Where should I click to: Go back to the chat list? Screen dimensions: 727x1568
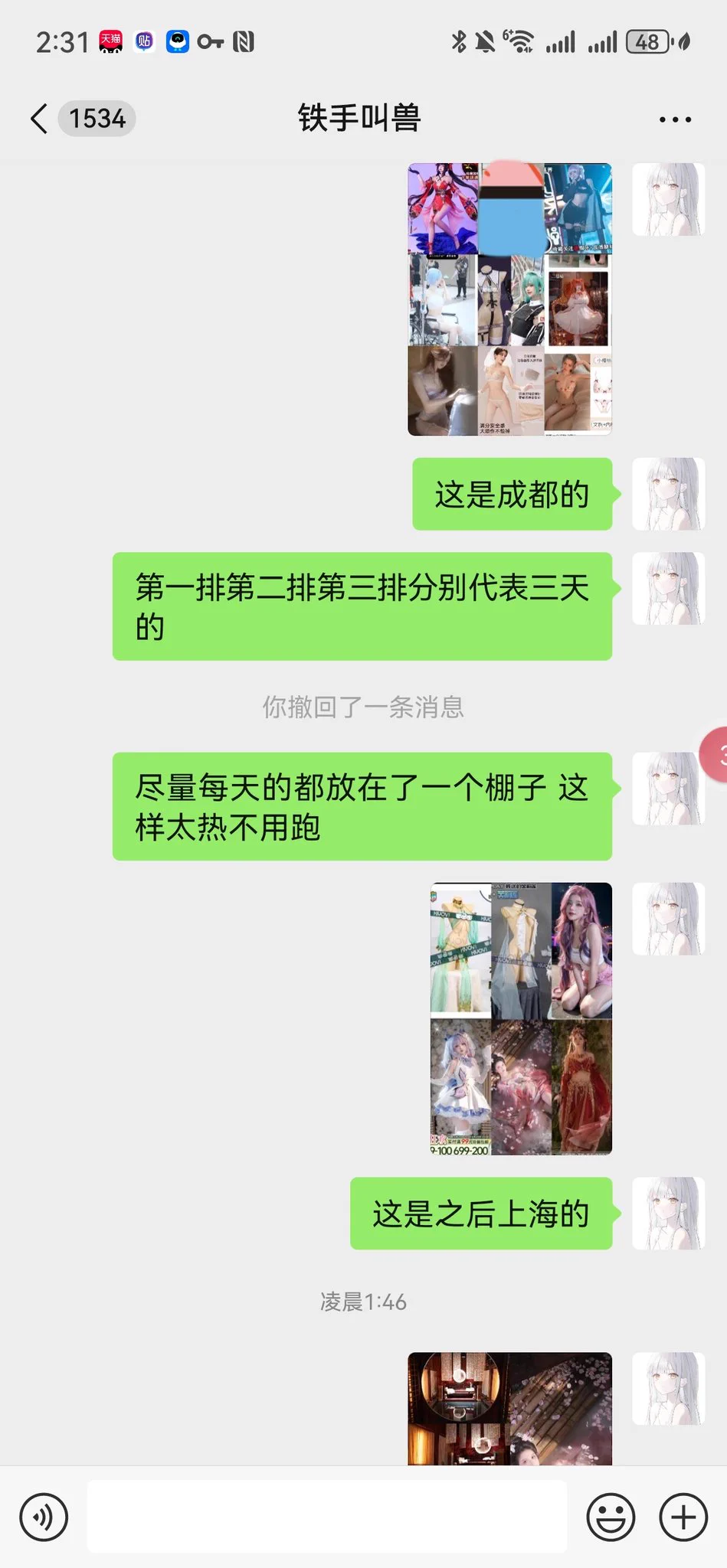click(40, 119)
